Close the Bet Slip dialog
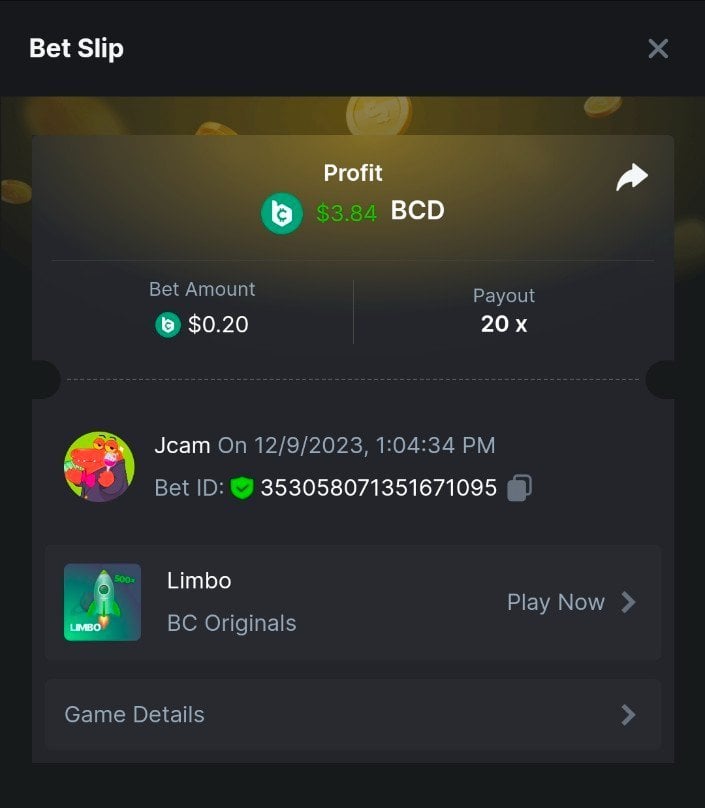 click(x=657, y=48)
